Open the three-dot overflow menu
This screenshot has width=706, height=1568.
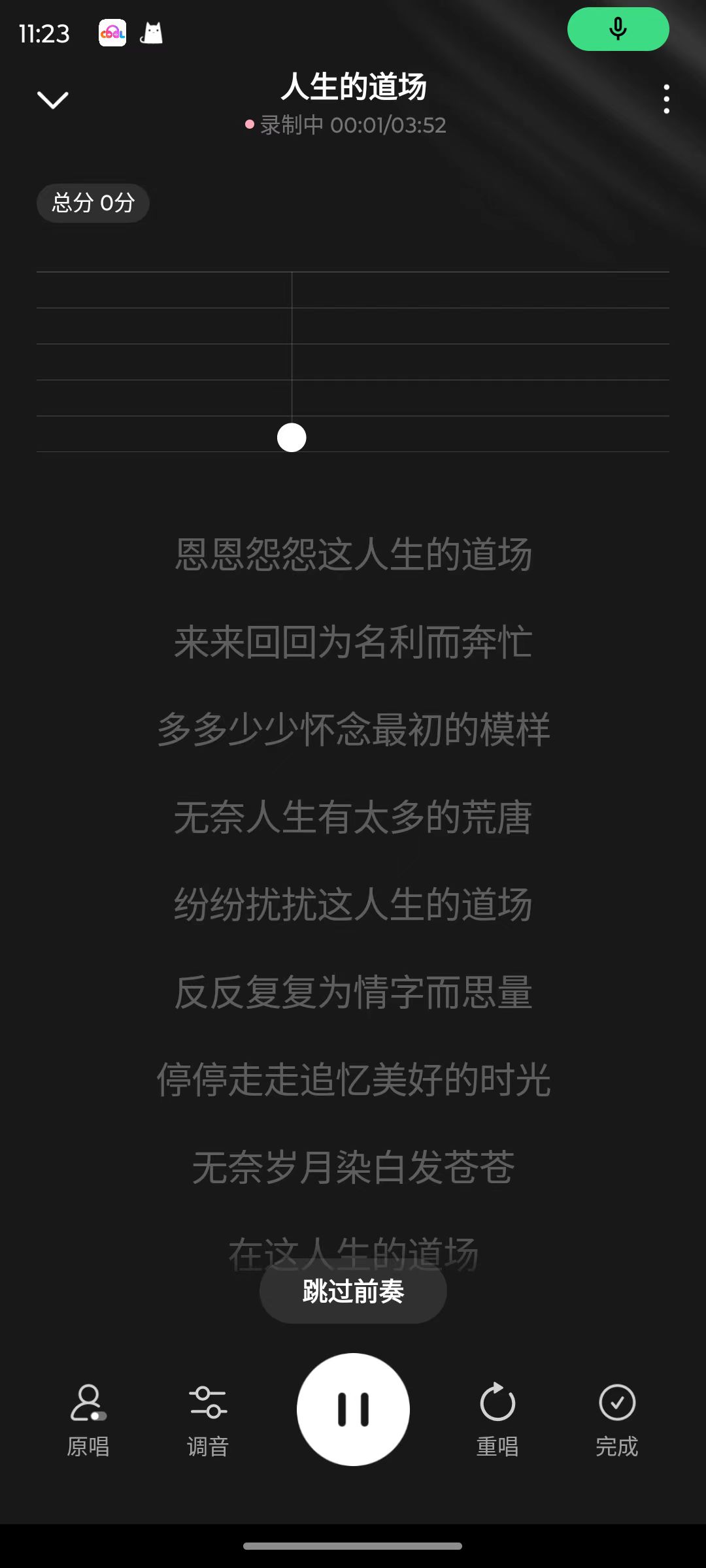(x=666, y=99)
